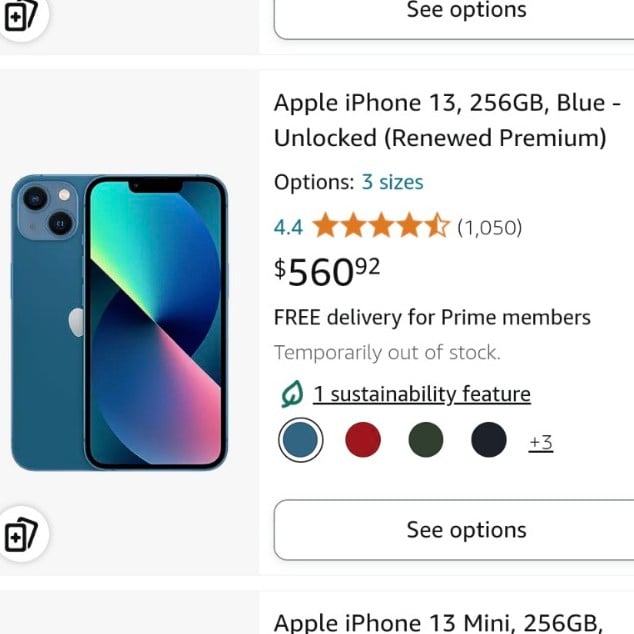This screenshot has width=634, height=634.
Task: Tap See options for iPhone 13 Blue
Action: point(466,530)
